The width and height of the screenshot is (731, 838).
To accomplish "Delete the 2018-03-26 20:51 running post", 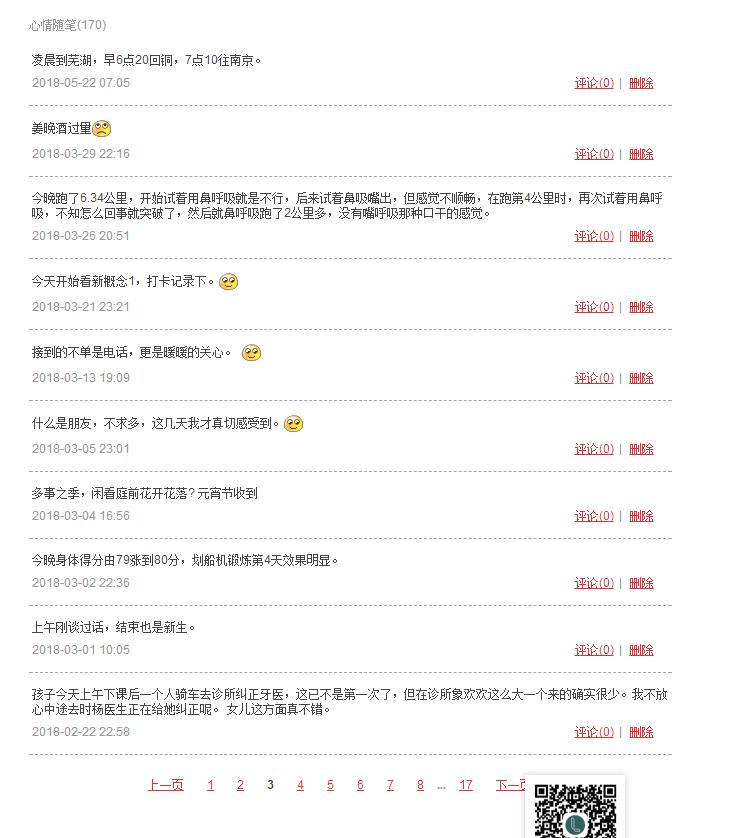I will point(641,236).
